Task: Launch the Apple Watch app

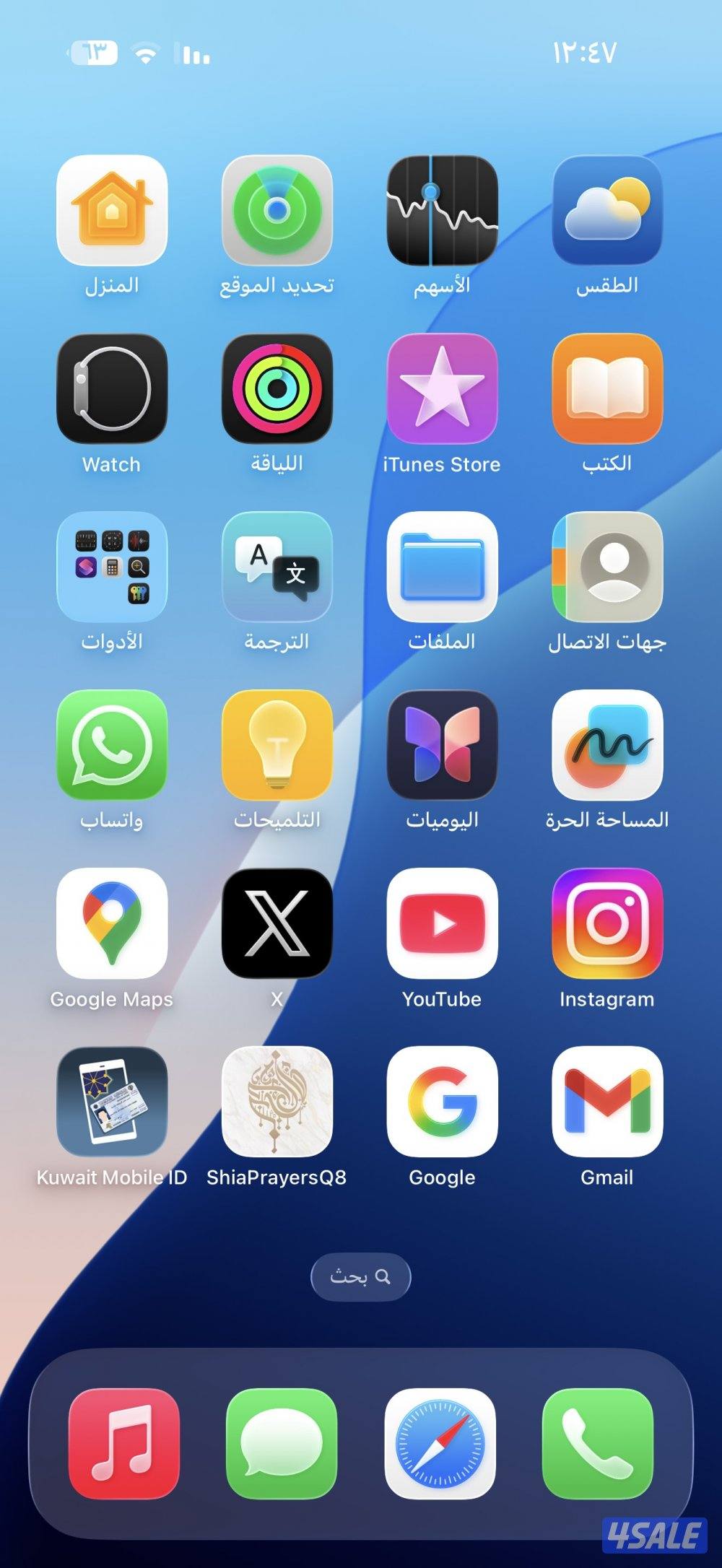Action: [112, 391]
